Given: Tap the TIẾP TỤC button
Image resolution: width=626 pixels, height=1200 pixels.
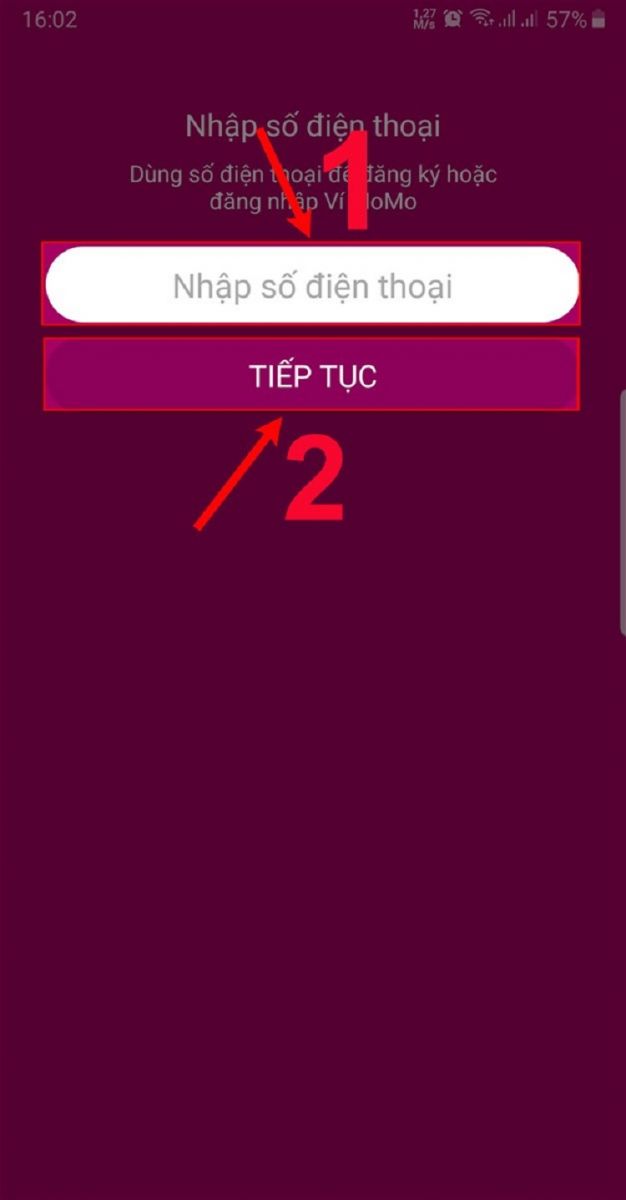Looking at the screenshot, I should tap(312, 375).
